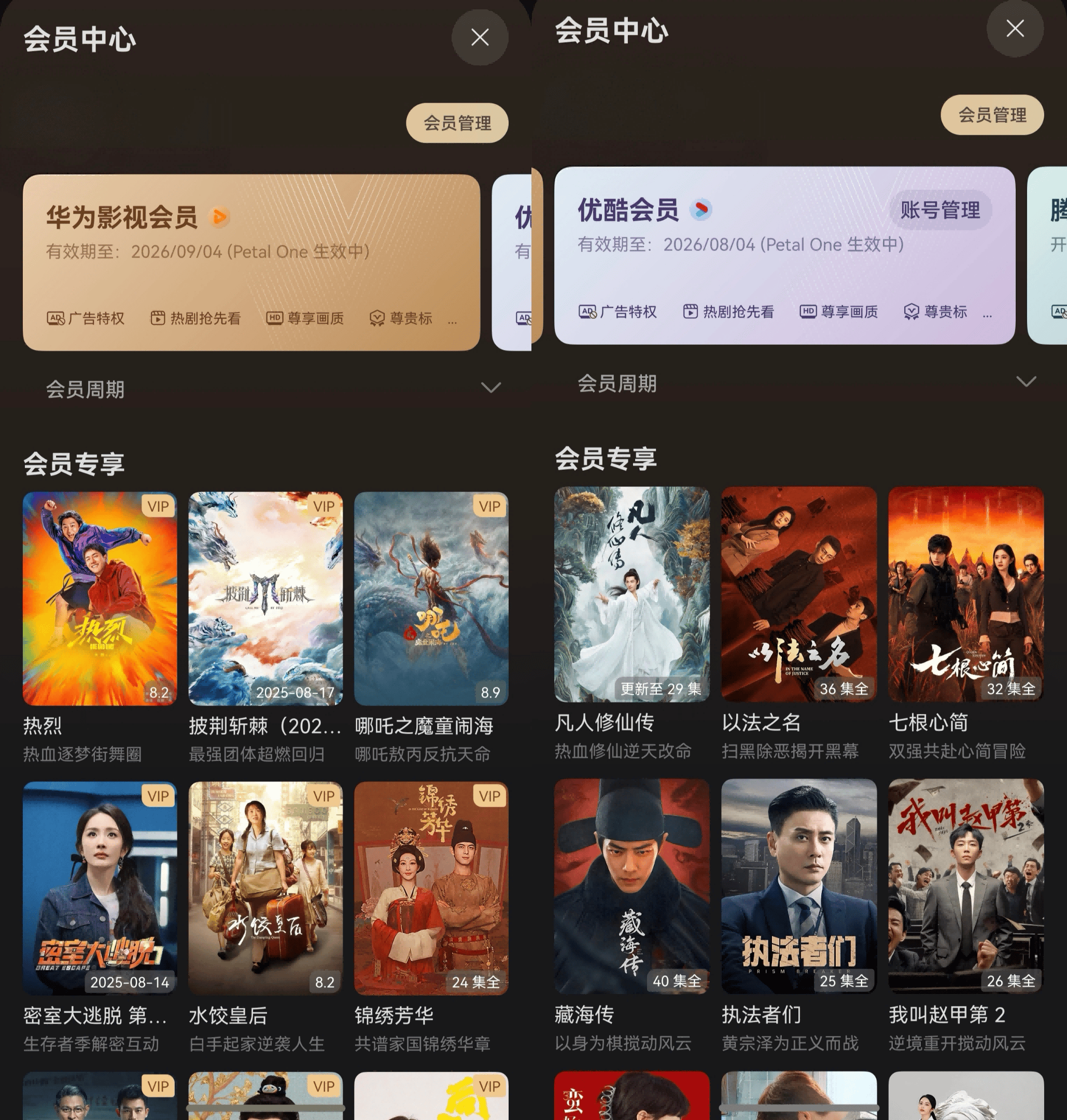Open the 热烈 movie poster

(x=100, y=598)
